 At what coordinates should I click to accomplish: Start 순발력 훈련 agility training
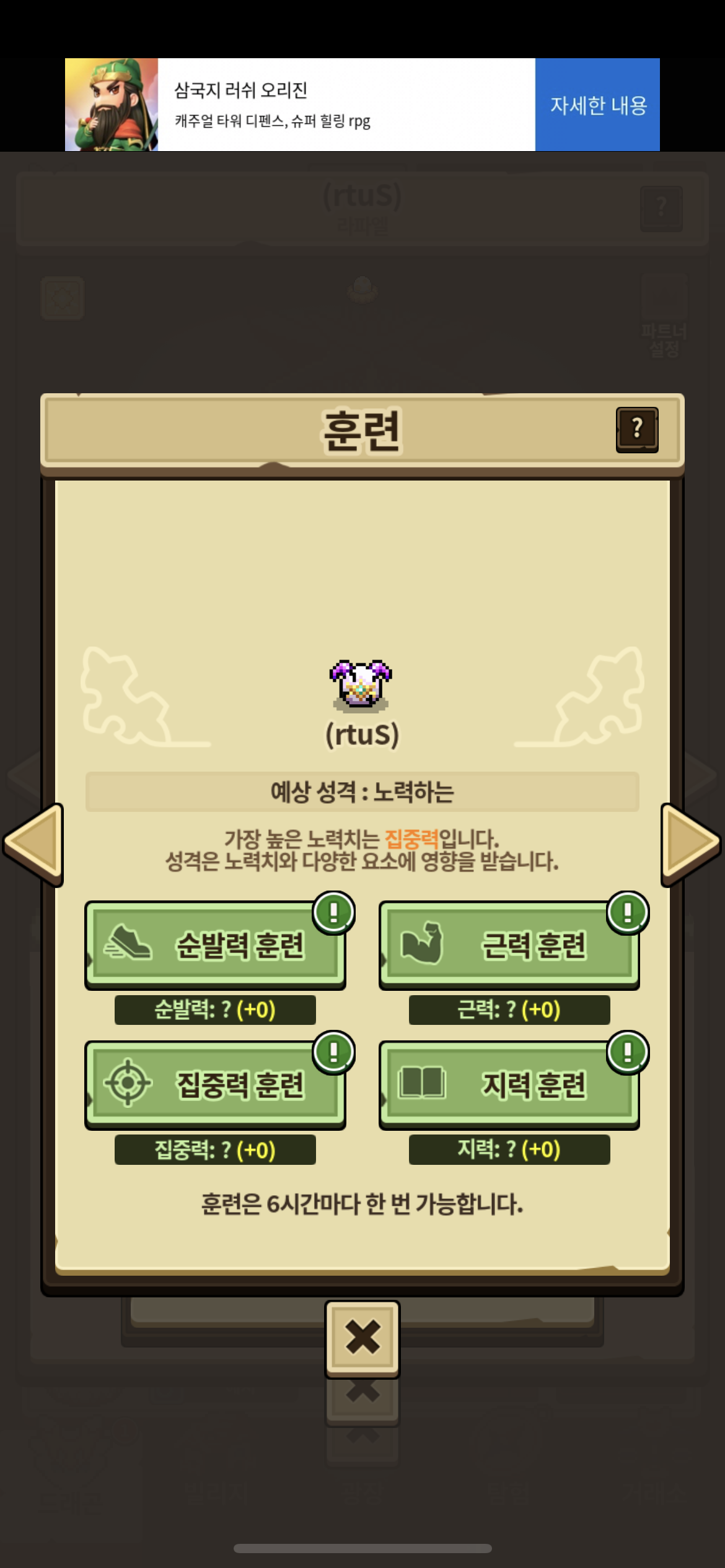pos(215,945)
